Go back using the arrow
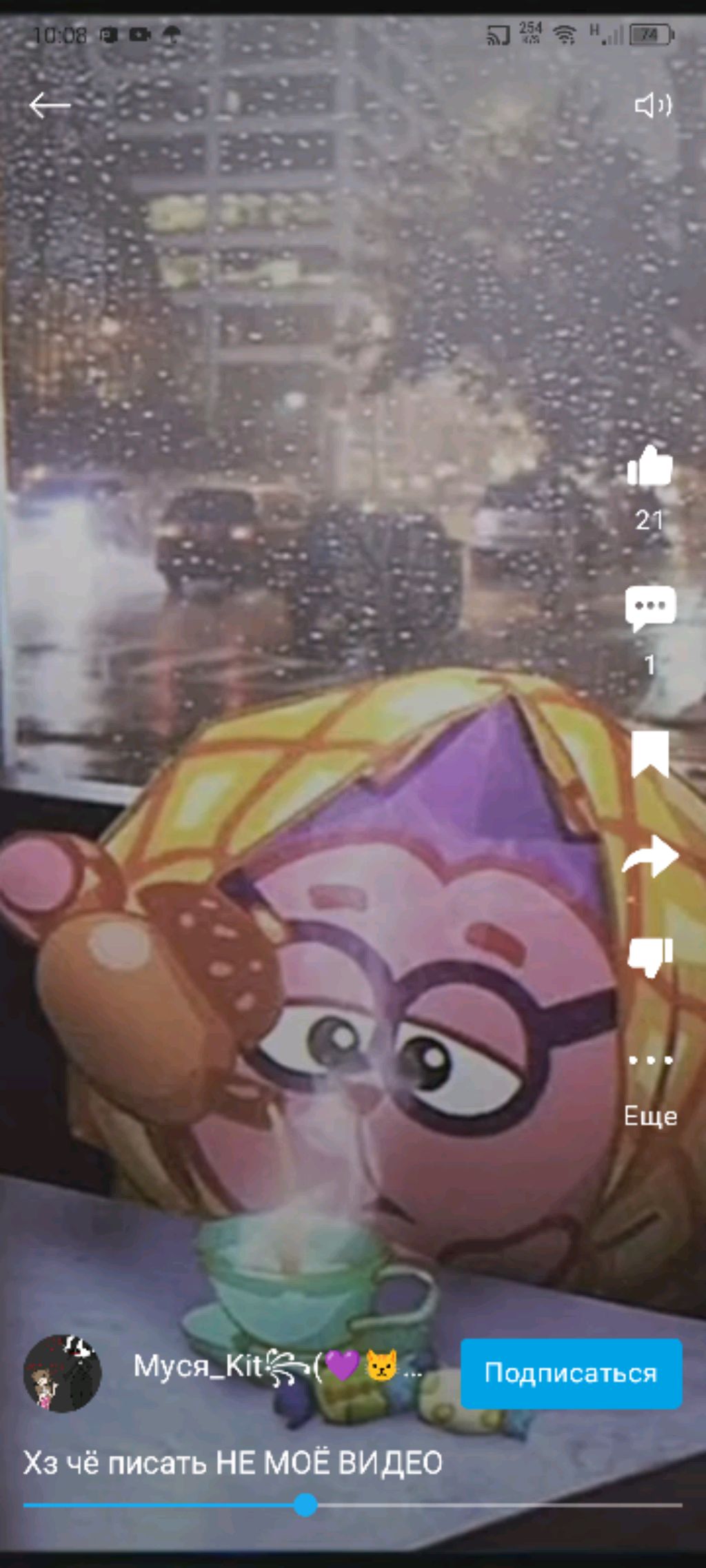The width and height of the screenshot is (706, 1568). (50, 105)
